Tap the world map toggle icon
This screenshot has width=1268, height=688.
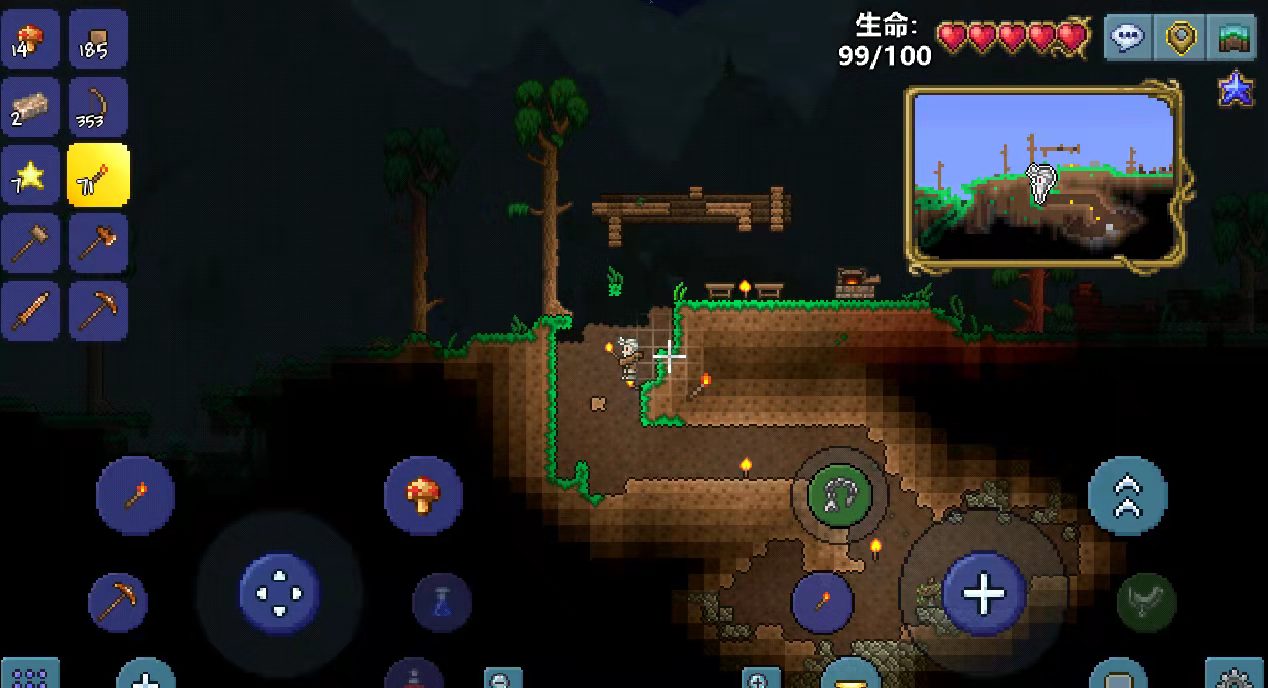click(1233, 39)
